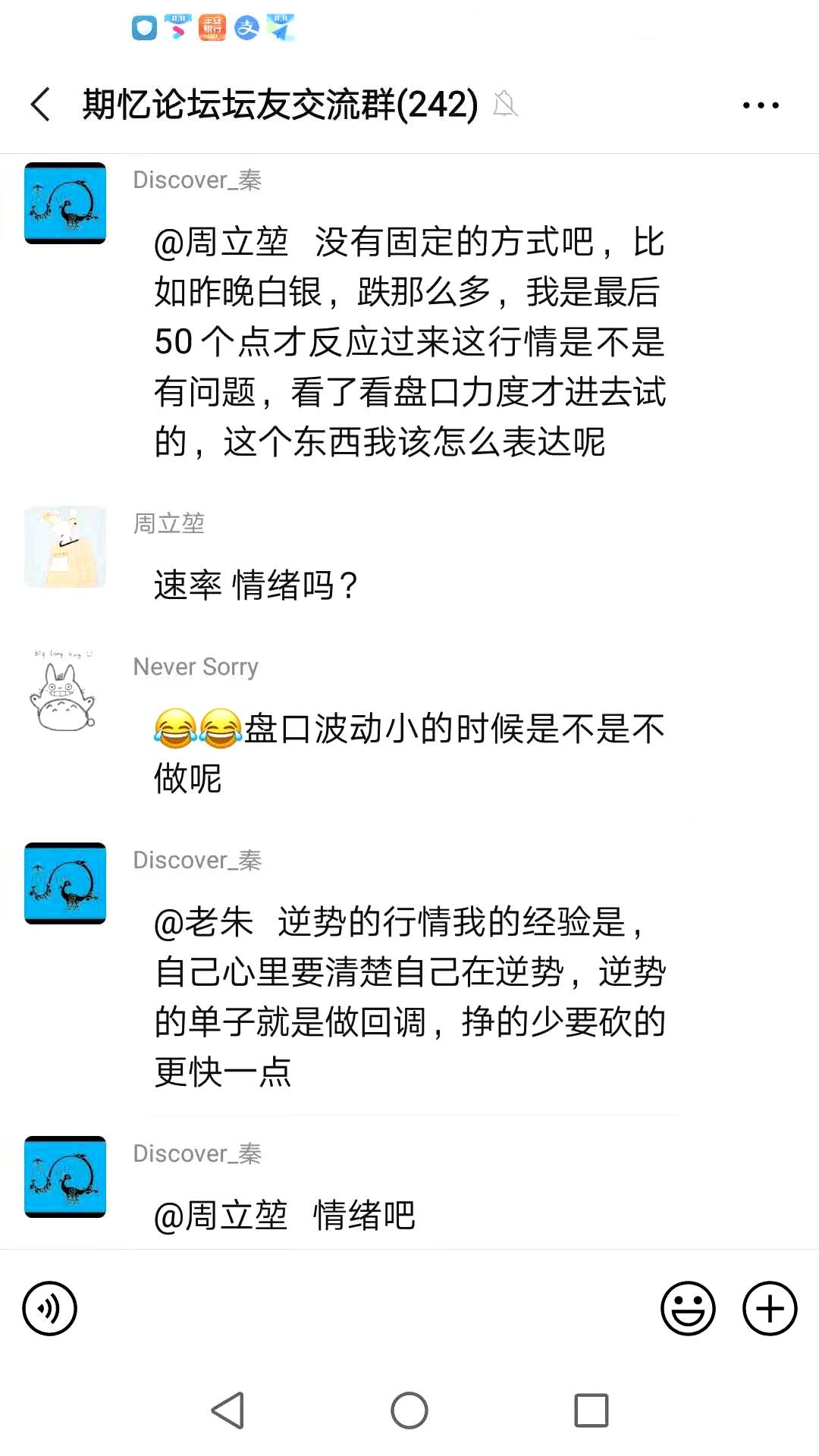Image resolution: width=819 pixels, height=1456 pixels.
Task: Open 周立堃's profile avatar
Action: (x=65, y=547)
